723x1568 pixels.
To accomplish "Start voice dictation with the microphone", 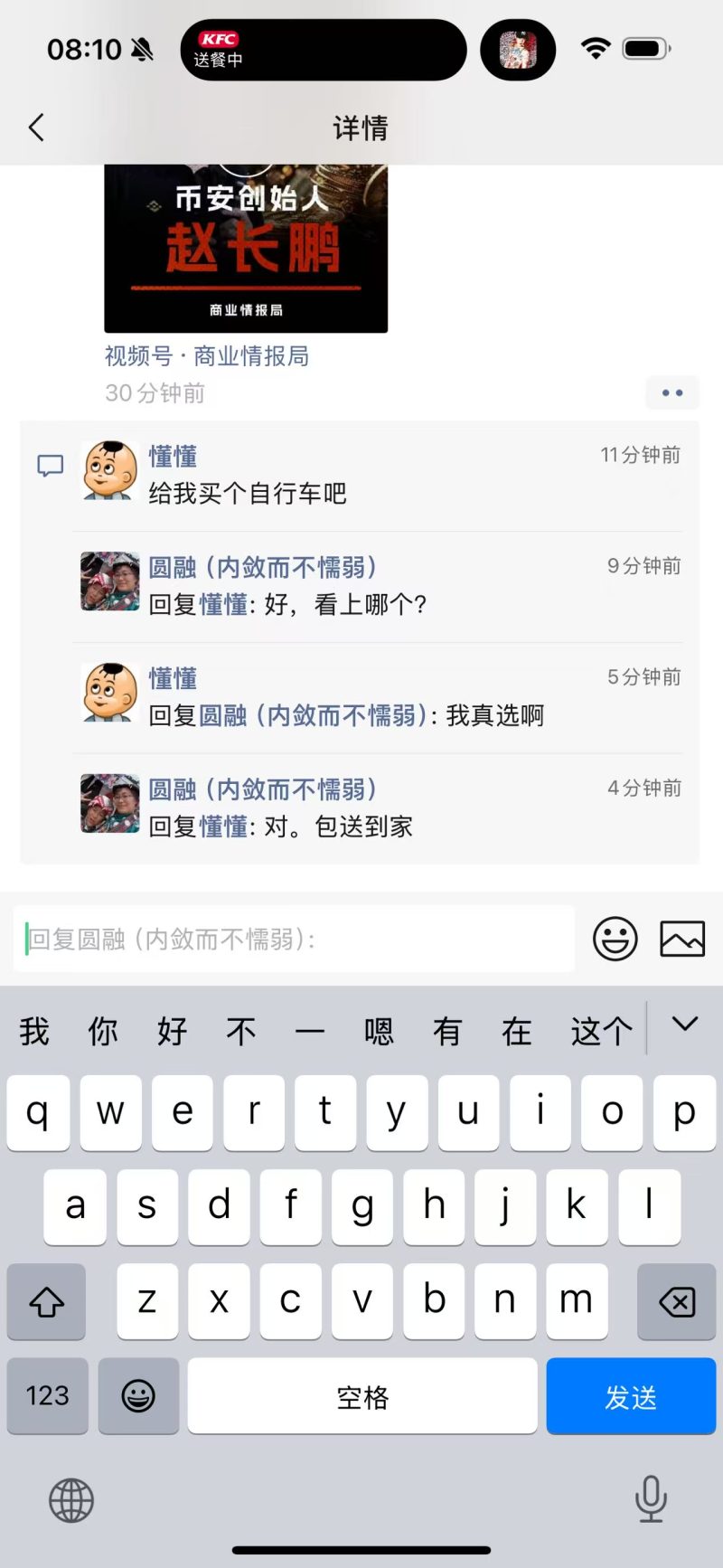I will pos(651,1498).
